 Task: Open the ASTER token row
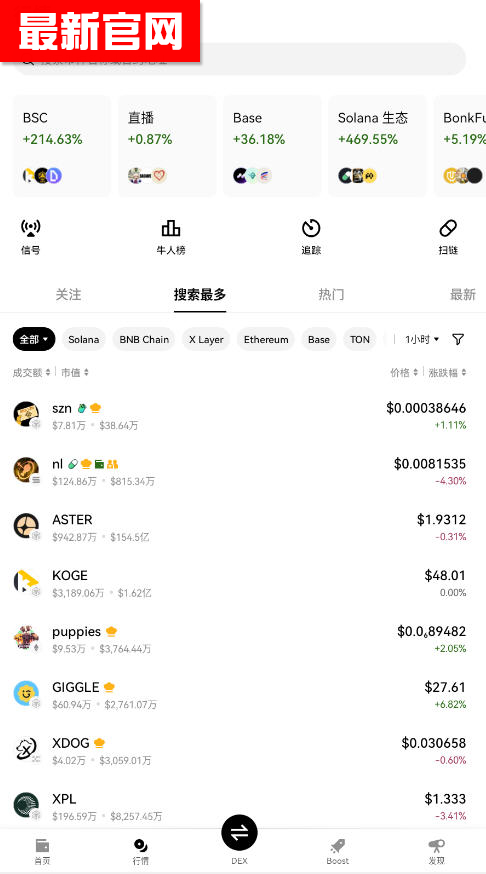pyautogui.click(x=240, y=527)
